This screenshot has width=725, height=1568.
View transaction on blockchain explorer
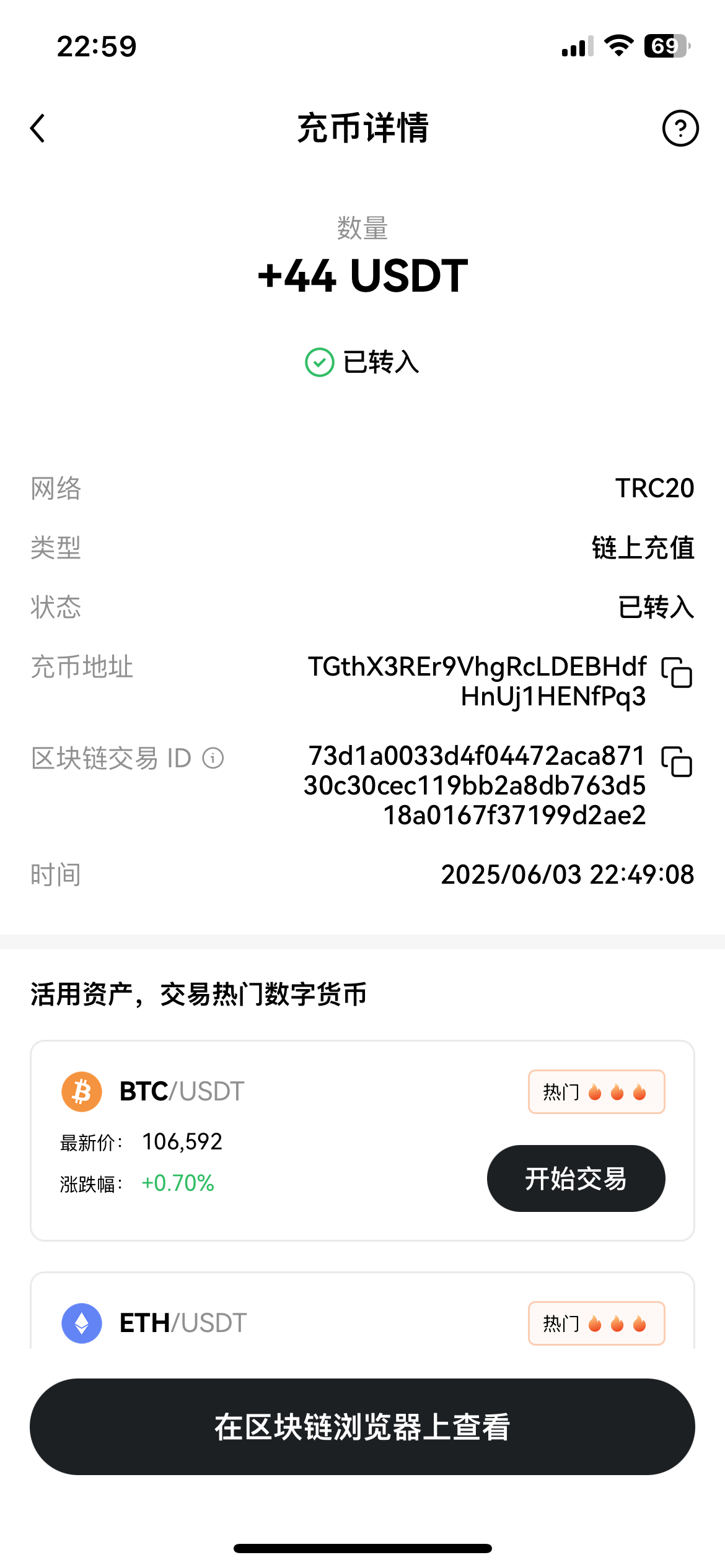point(362,1427)
